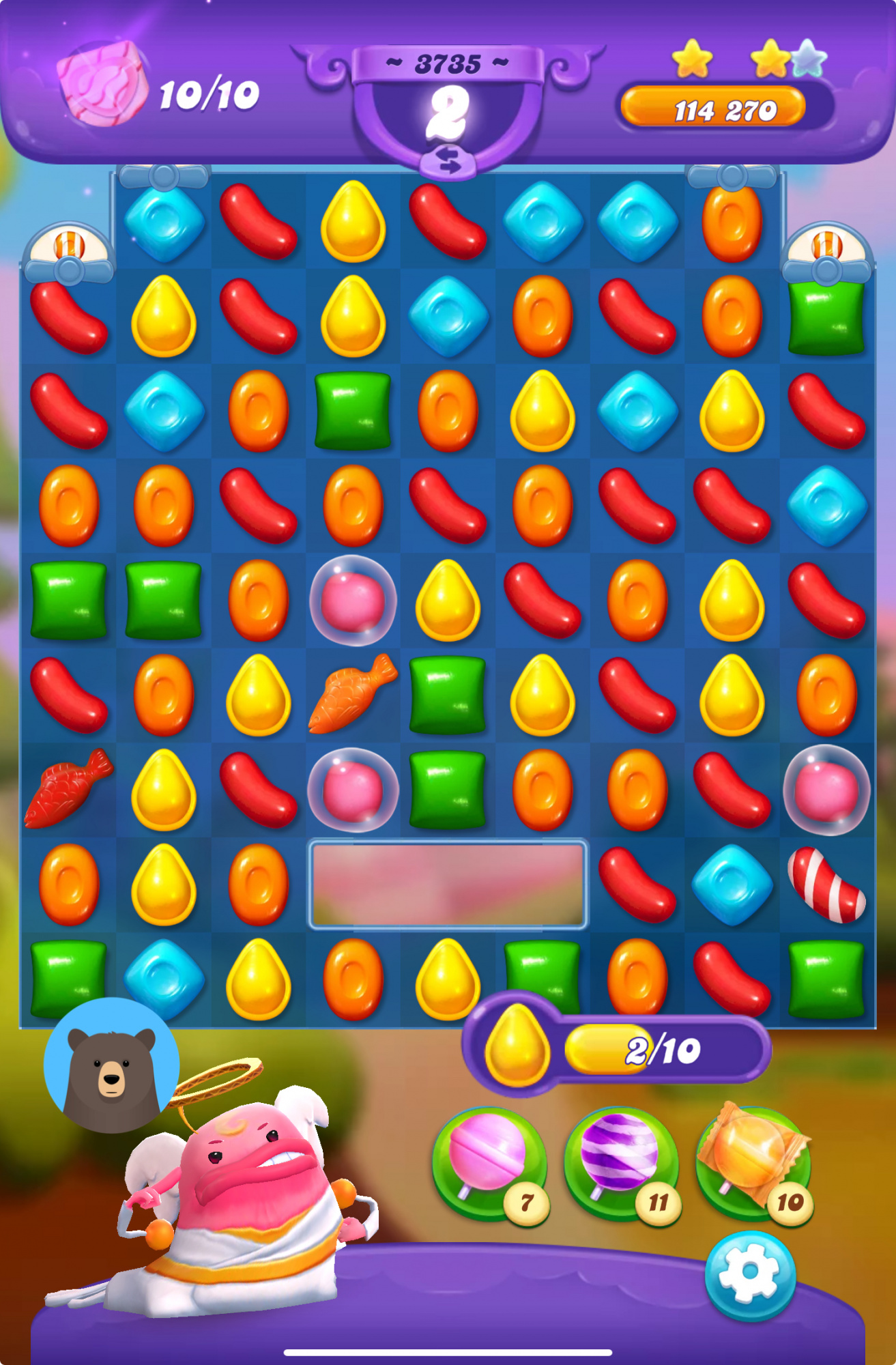Select the wrapped orange candy booster
Image resolution: width=896 pixels, height=1365 pixels.
pos(752,1159)
